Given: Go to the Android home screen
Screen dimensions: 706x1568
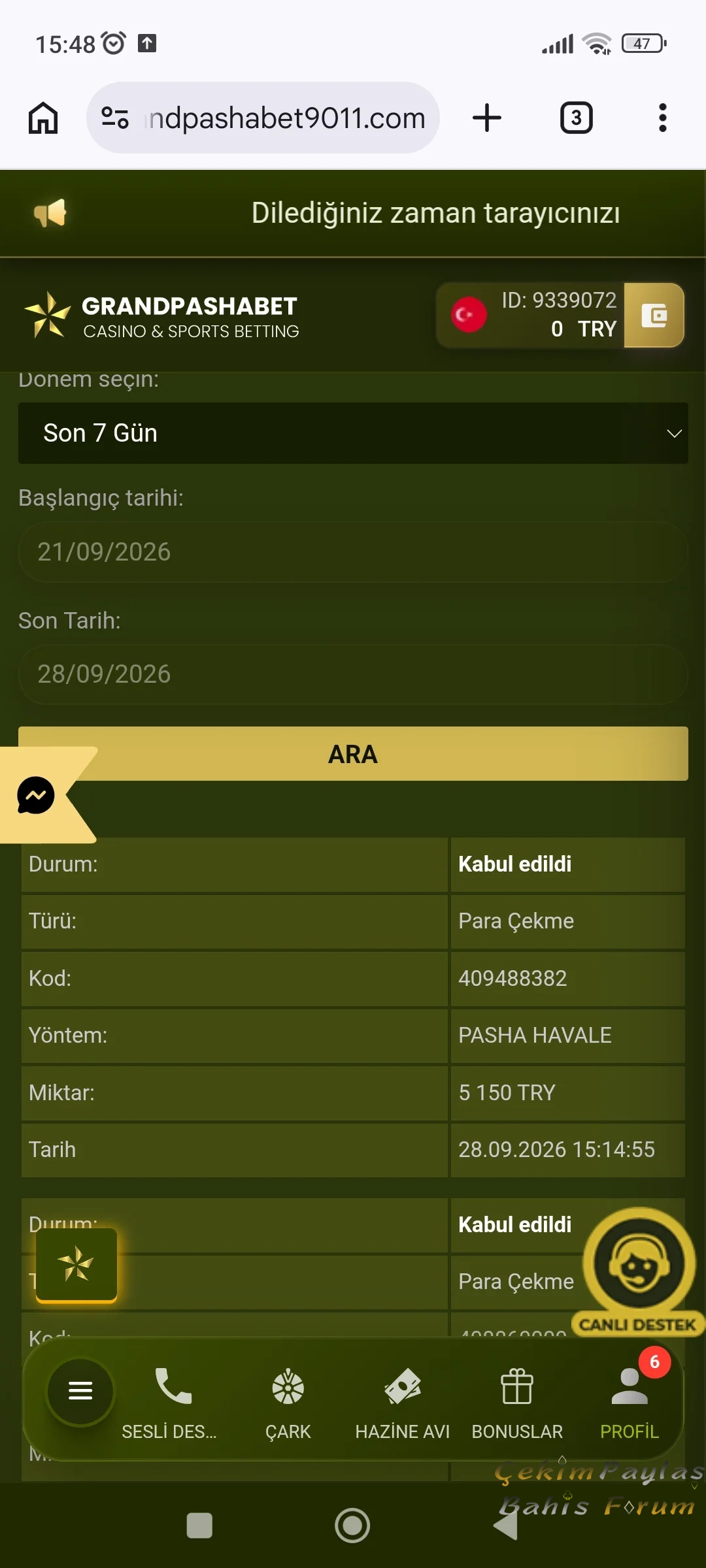Looking at the screenshot, I should pyautogui.click(x=352, y=1526).
